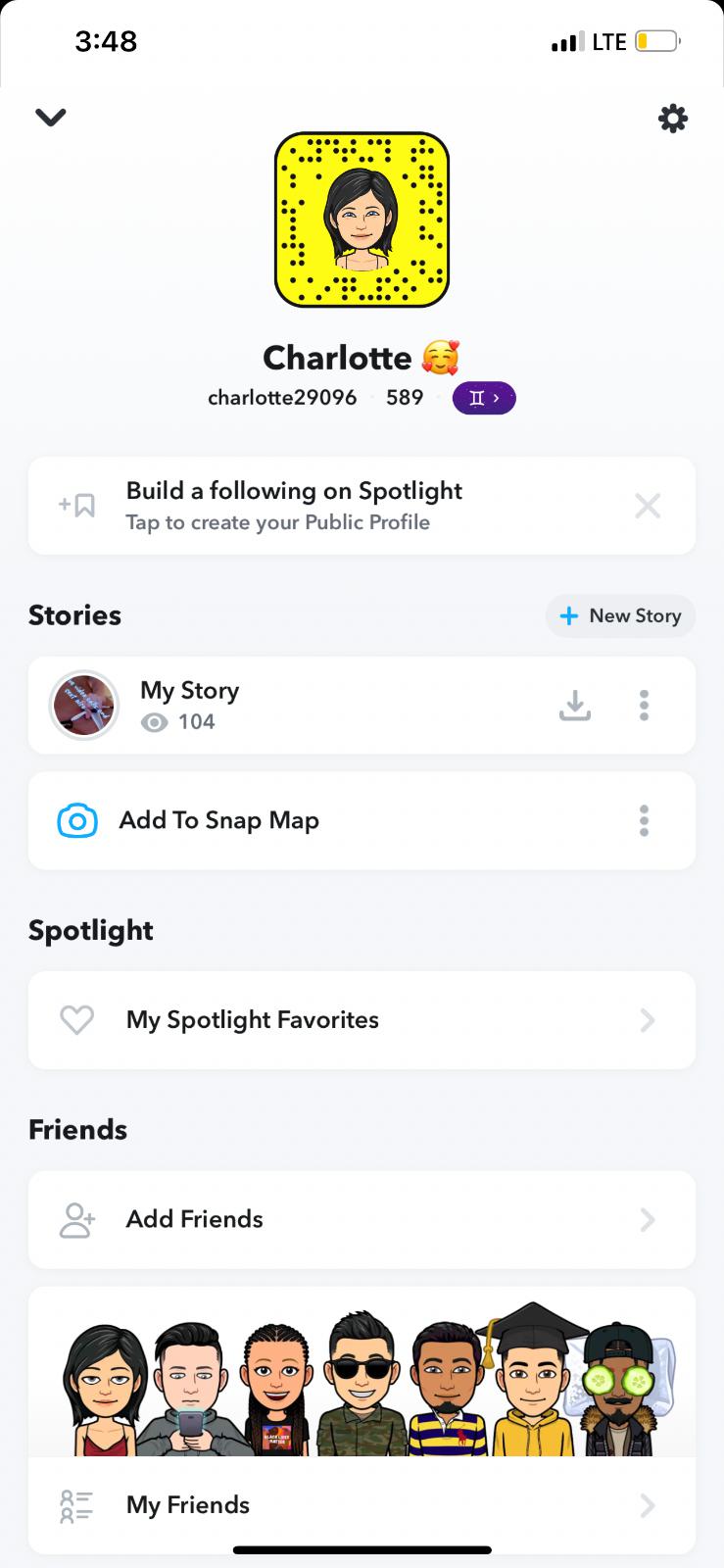Open the Snapcode with Bitmoji avatar
The image size is (724, 1568).
click(x=362, y=220)
